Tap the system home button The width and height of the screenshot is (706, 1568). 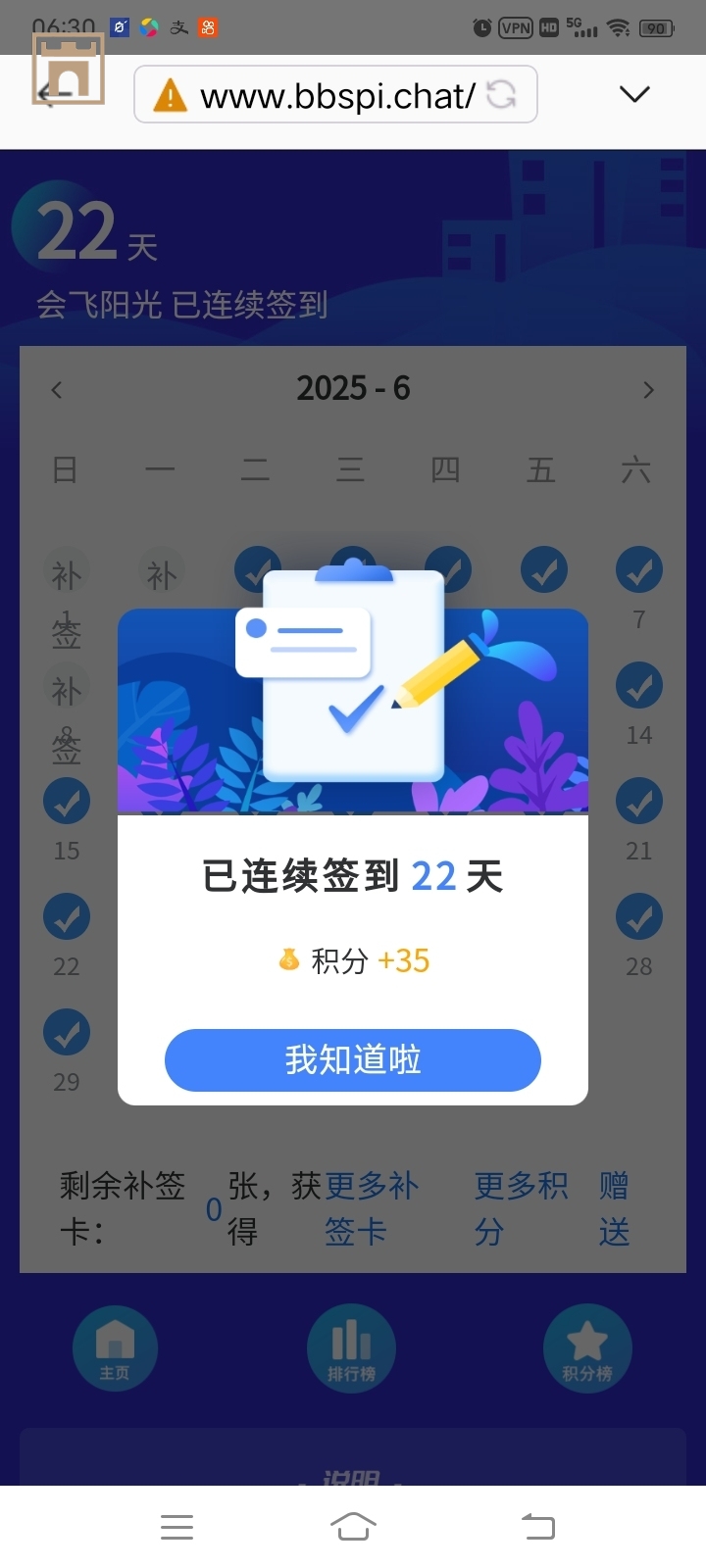(x=353, y=1526)
